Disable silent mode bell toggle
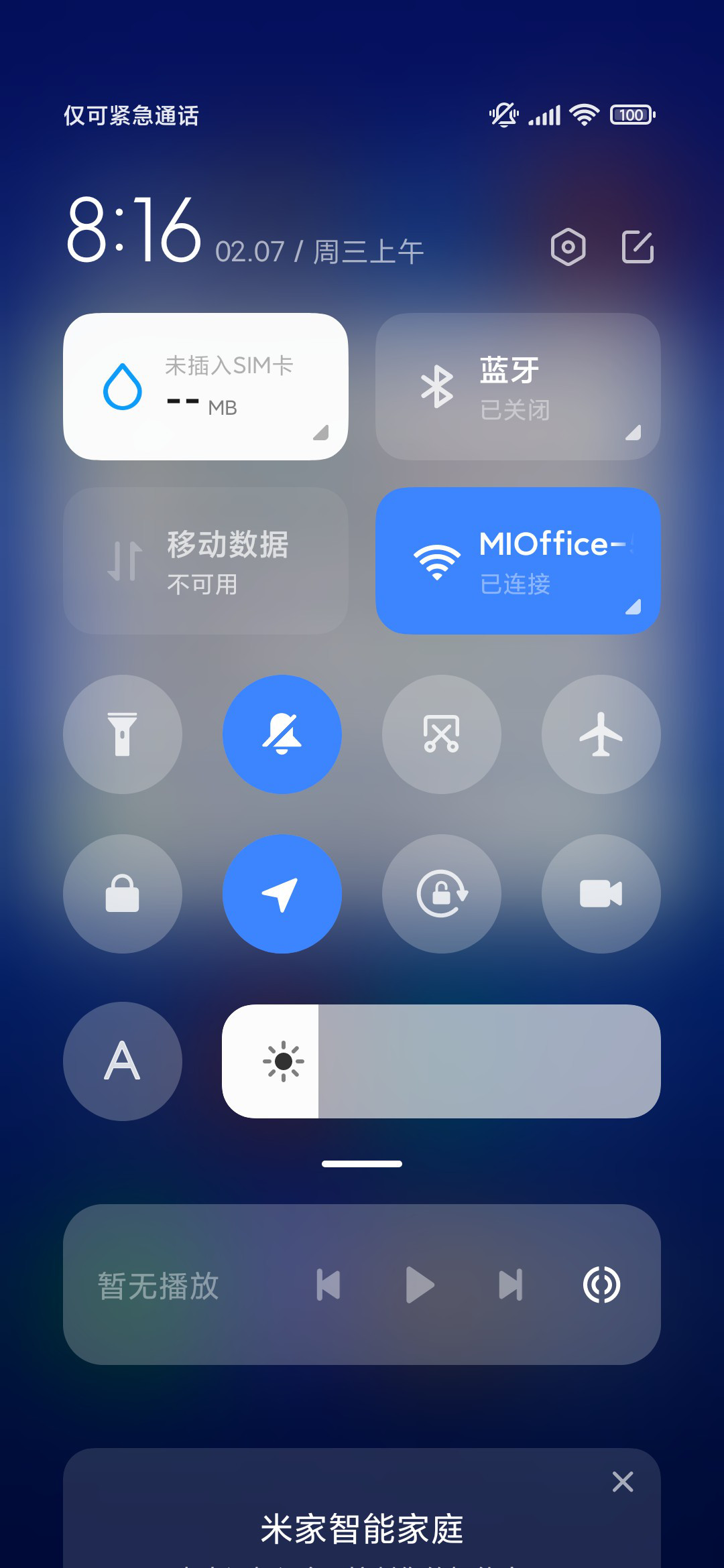Image resolution: width=724 pixels, height=1568 pixels. point(282,734)
